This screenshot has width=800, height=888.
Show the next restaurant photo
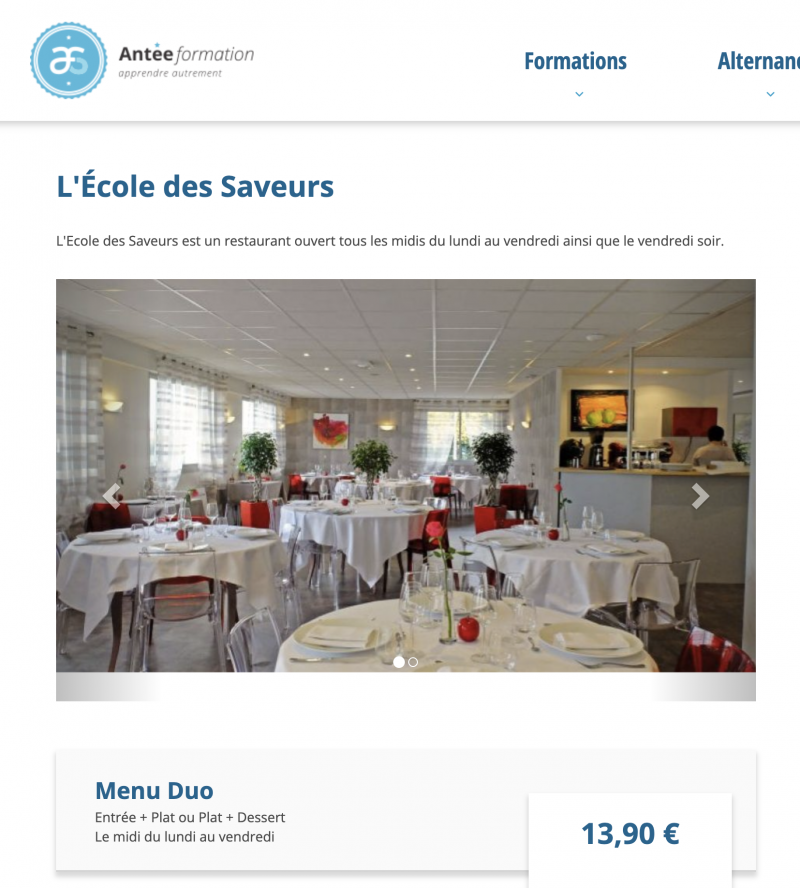pyautogui.click(x=700, y=495)
